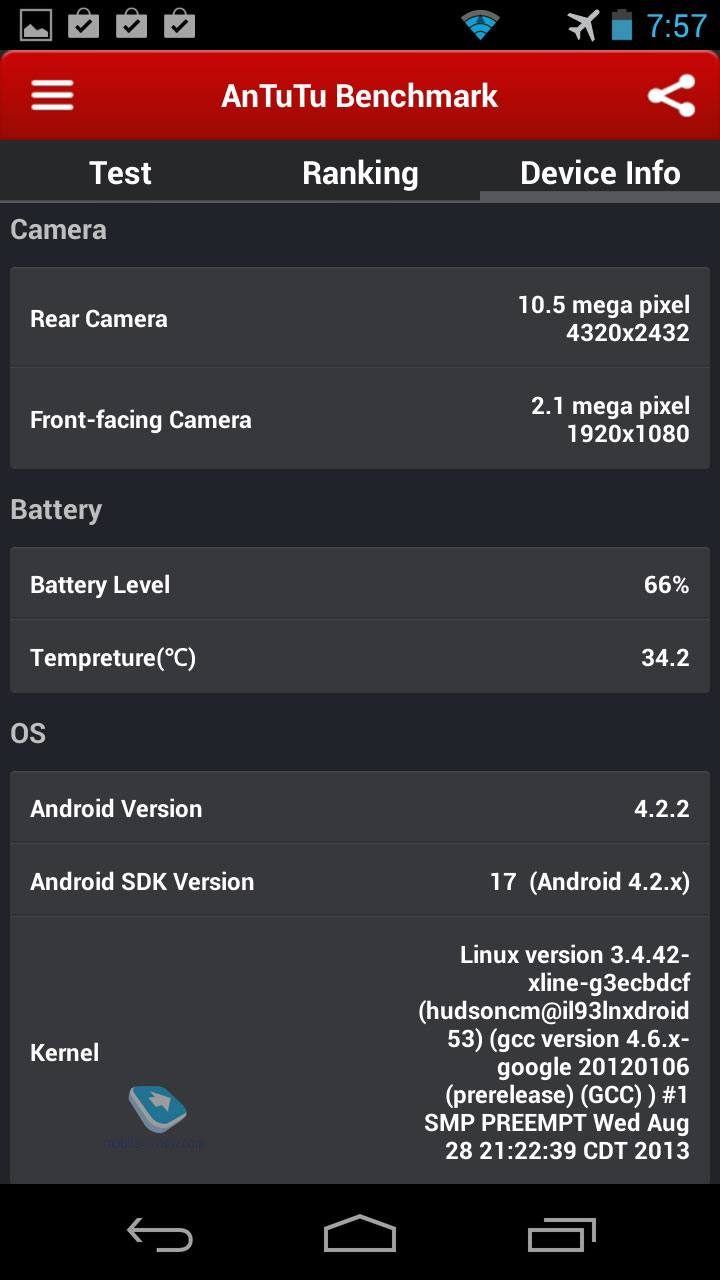
Task: Share the AnTuTu benchmark results
Action: pos(671,96)
